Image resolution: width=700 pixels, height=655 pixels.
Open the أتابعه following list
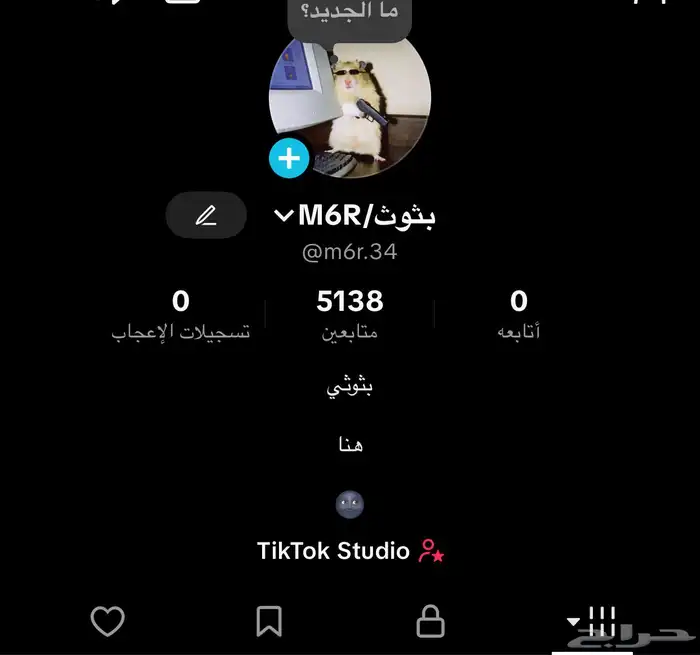click(x=518, y=314)
